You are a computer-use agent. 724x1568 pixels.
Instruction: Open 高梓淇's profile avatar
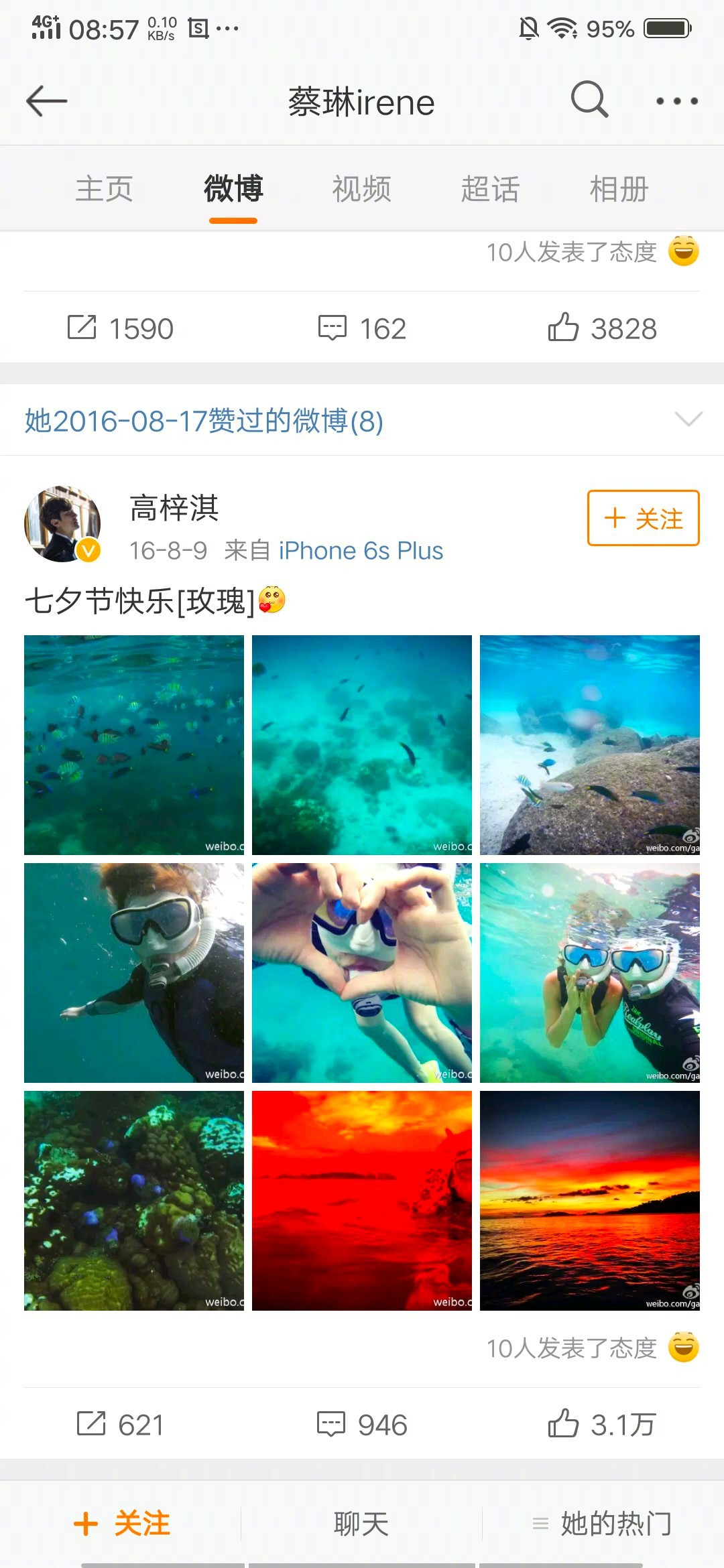62,523
